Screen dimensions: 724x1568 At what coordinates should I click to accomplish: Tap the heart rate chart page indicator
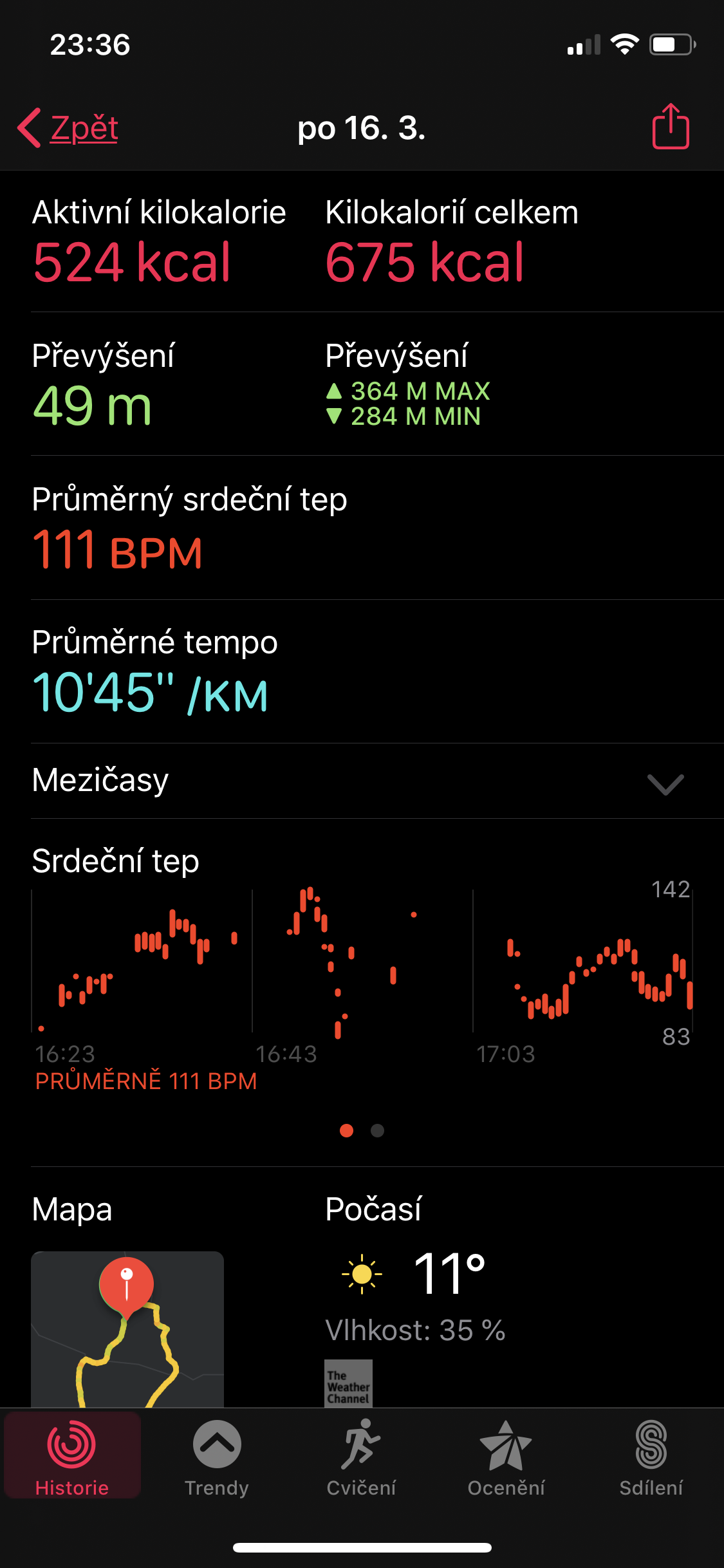(x=362, y=1131)
